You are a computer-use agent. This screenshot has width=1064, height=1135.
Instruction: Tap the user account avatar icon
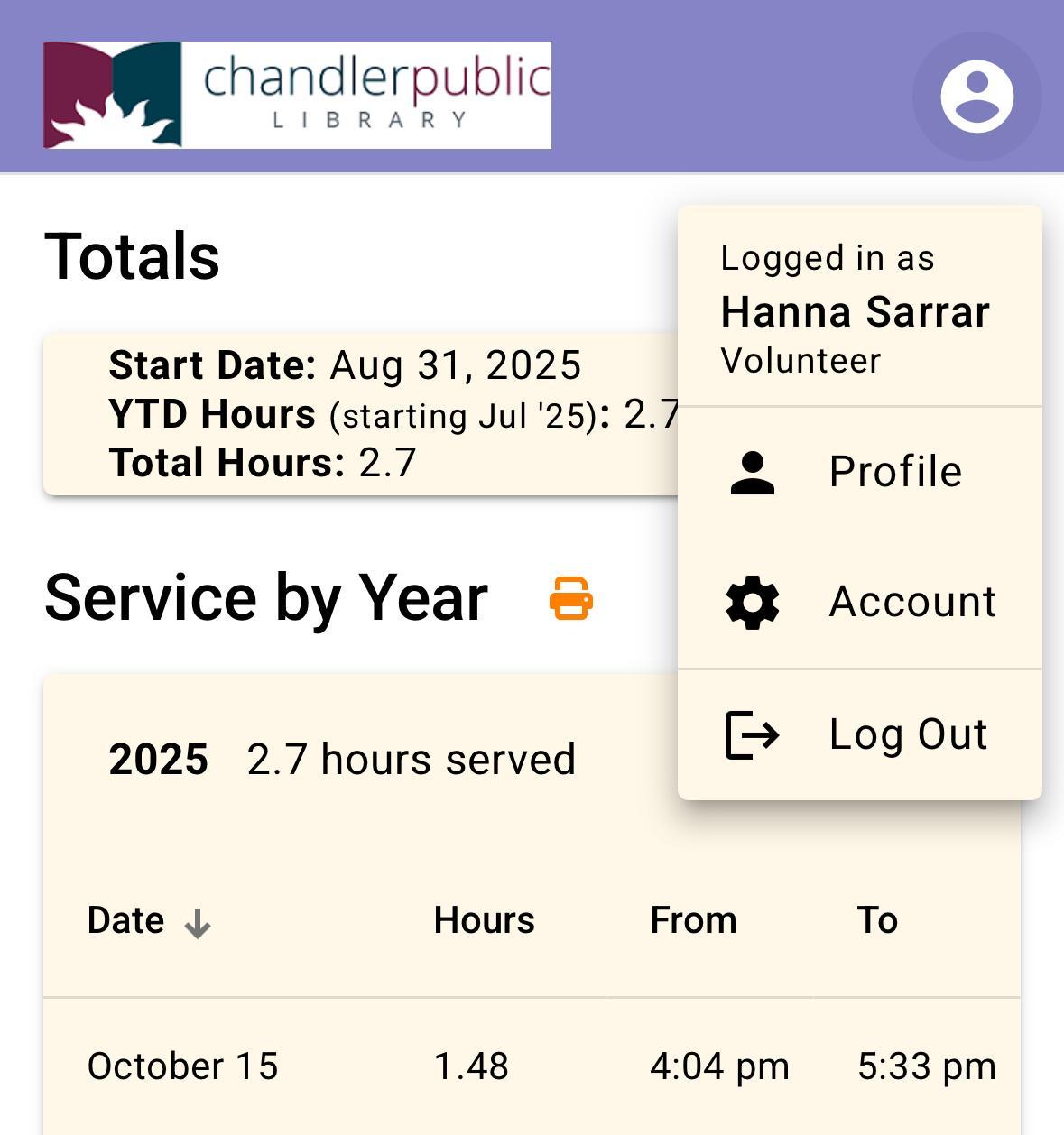pos(976,97)
